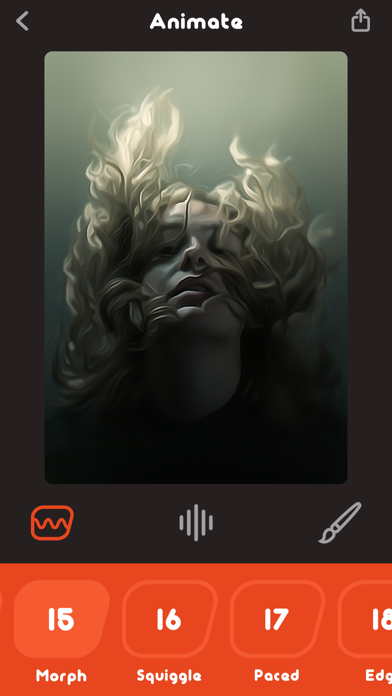Viewport: 392px width, 696px height.
Task: Switch to the audio bars tab
Action: 196,522
